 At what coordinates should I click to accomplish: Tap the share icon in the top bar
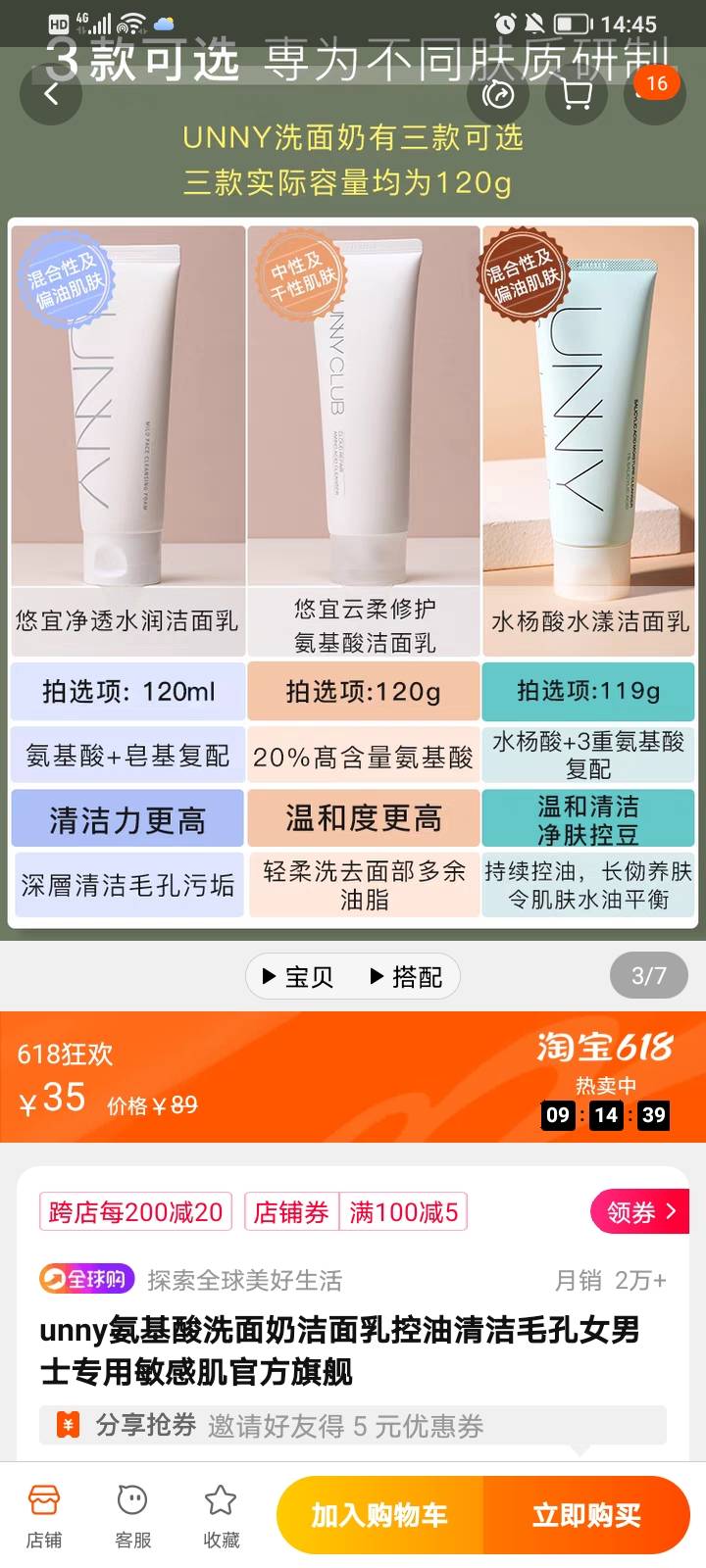pyautogui.click(x=499, y=94)
